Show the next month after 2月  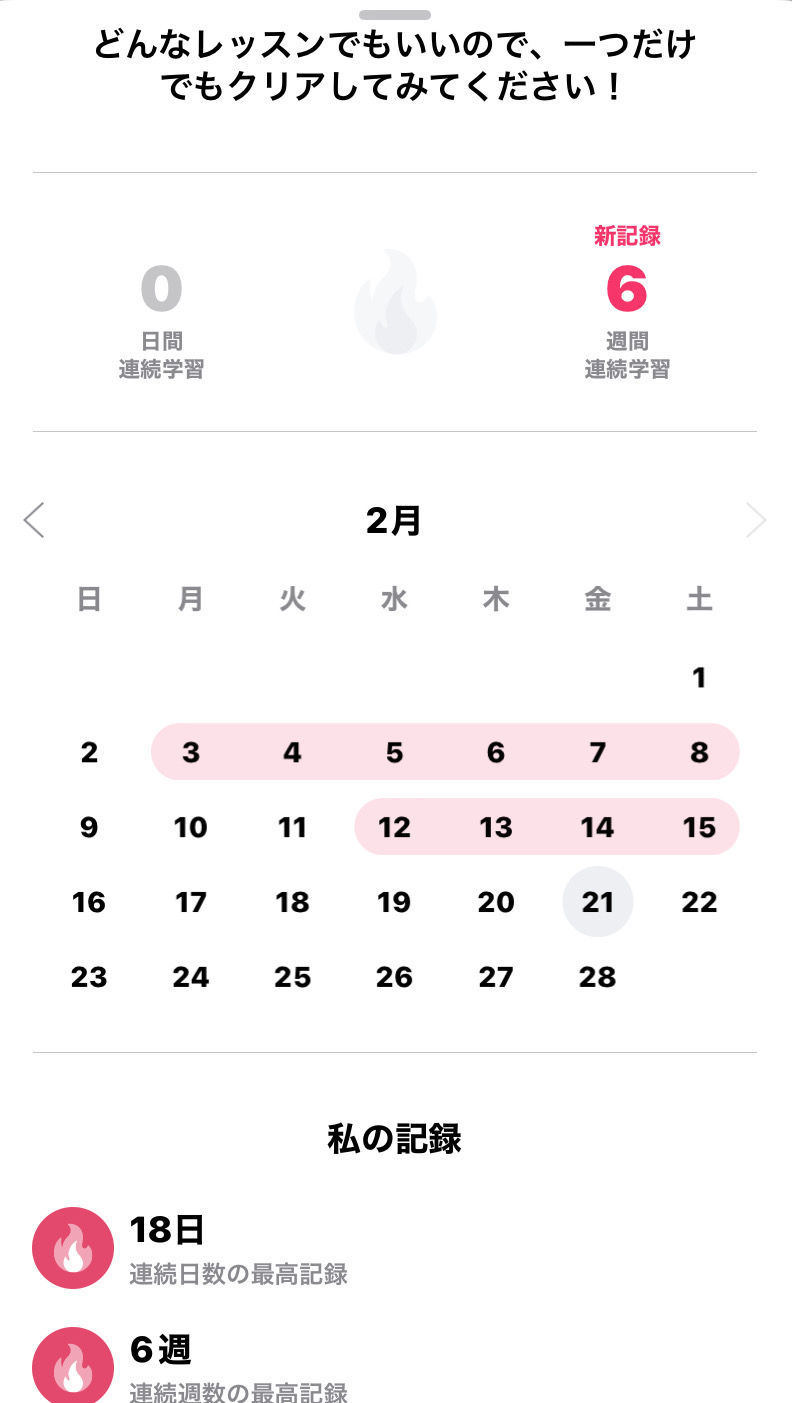tap(756, 520)
